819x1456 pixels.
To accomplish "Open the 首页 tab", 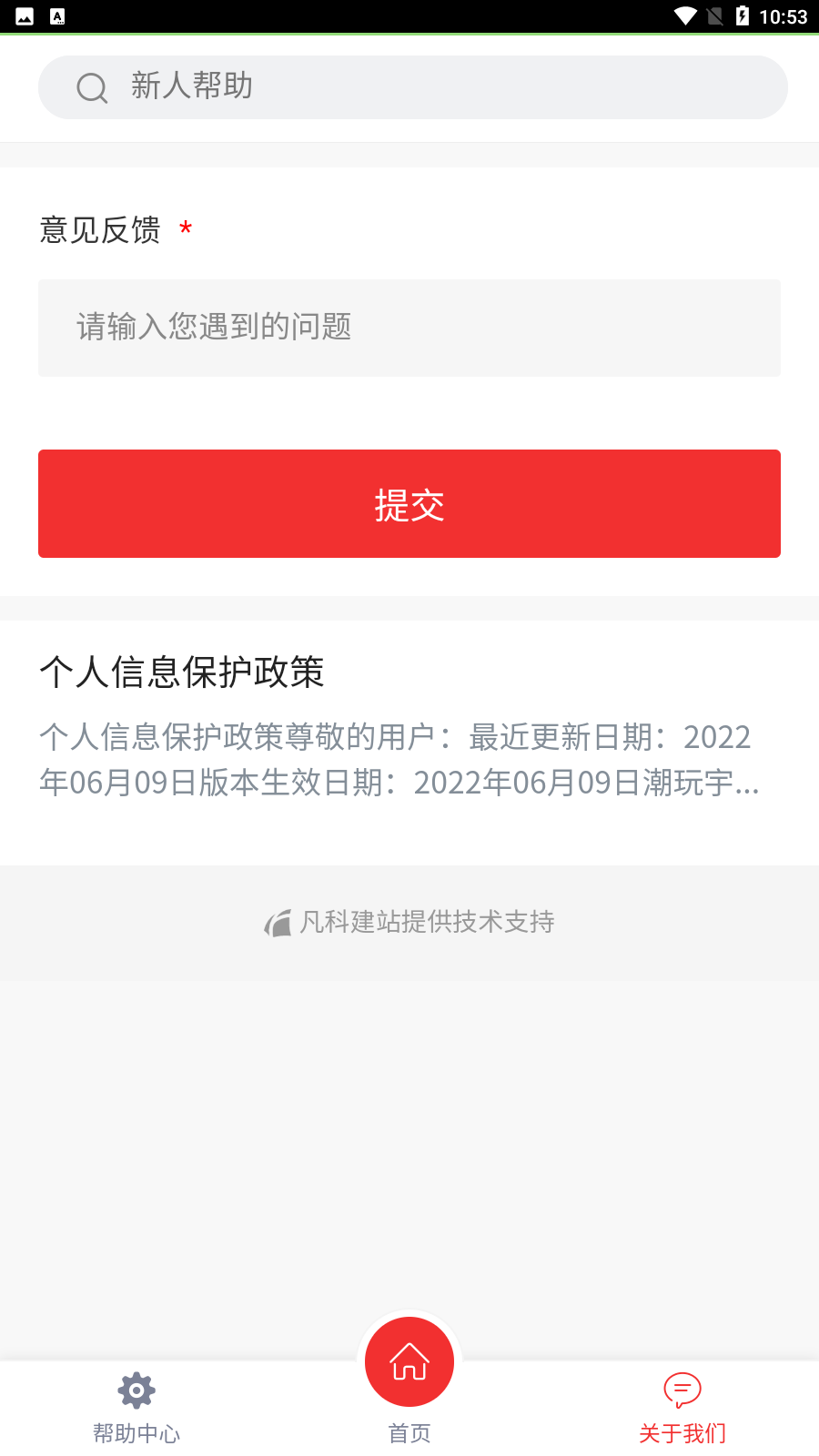I will click(409, 1432).
